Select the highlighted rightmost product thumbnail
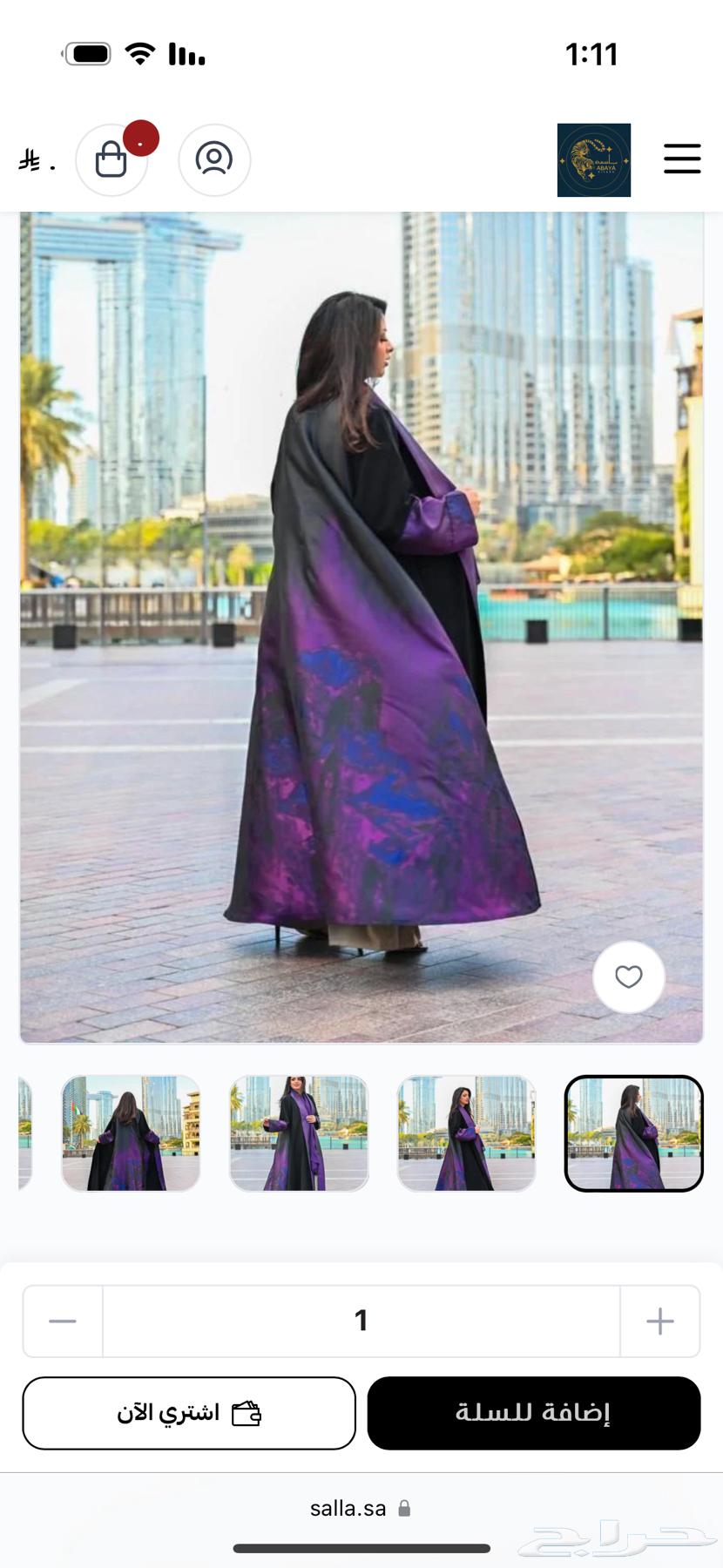The height and width of the screenshot is (1568, 723). click(x=634, y=1134)
